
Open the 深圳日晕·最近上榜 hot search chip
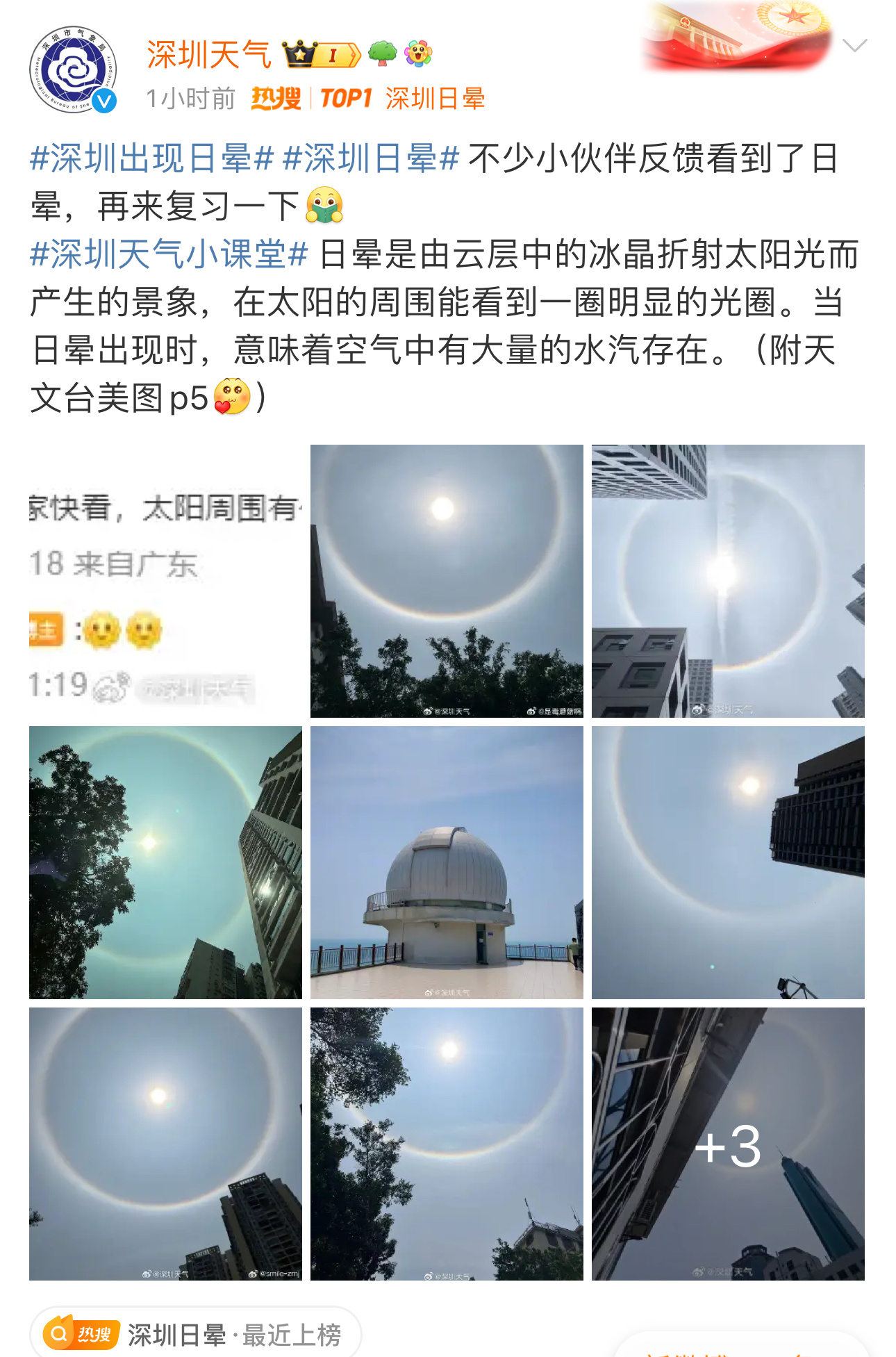pos(196,1334)
